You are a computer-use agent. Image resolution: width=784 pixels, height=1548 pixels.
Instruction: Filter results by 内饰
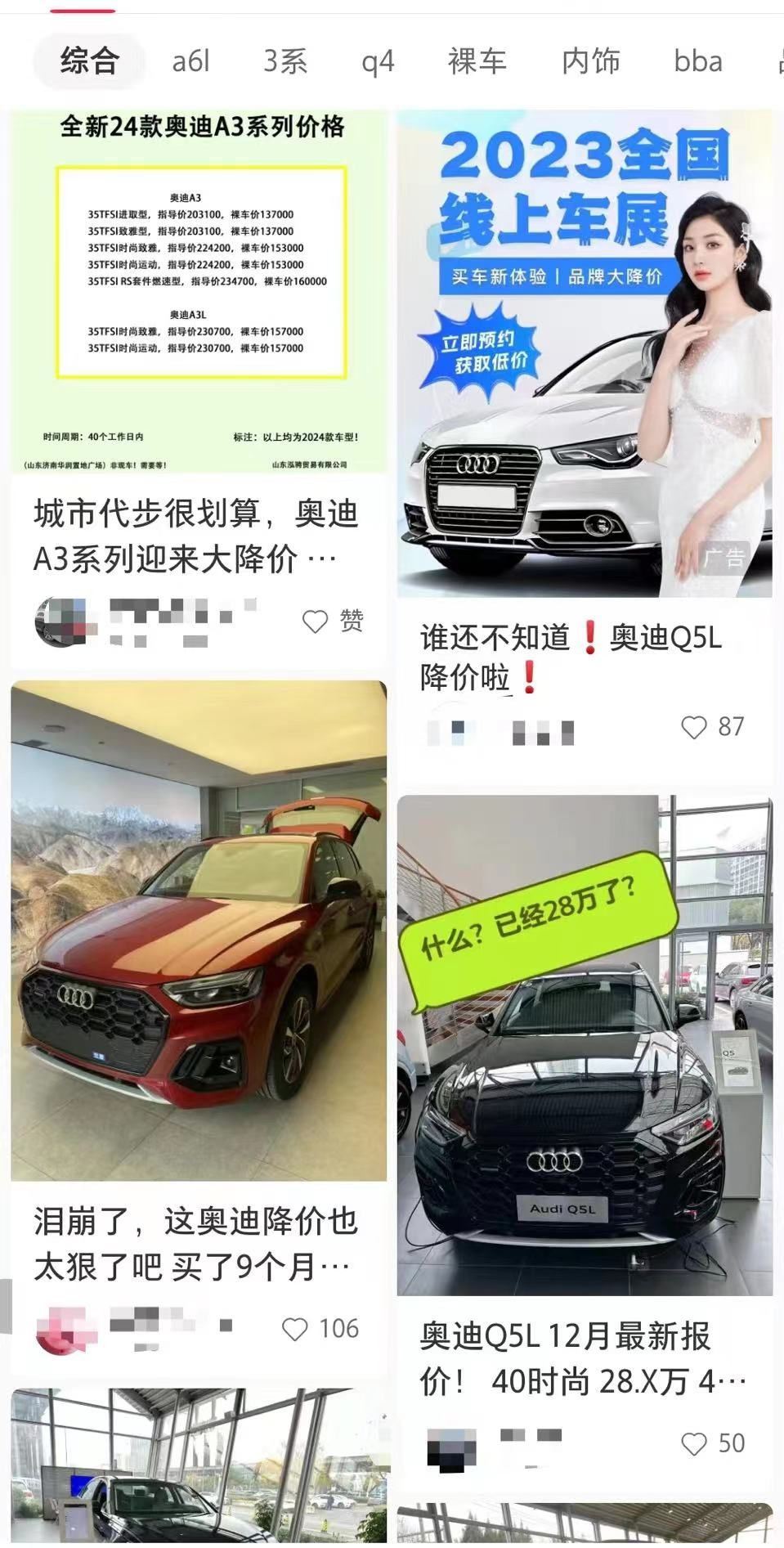click(x=590, y=61)
